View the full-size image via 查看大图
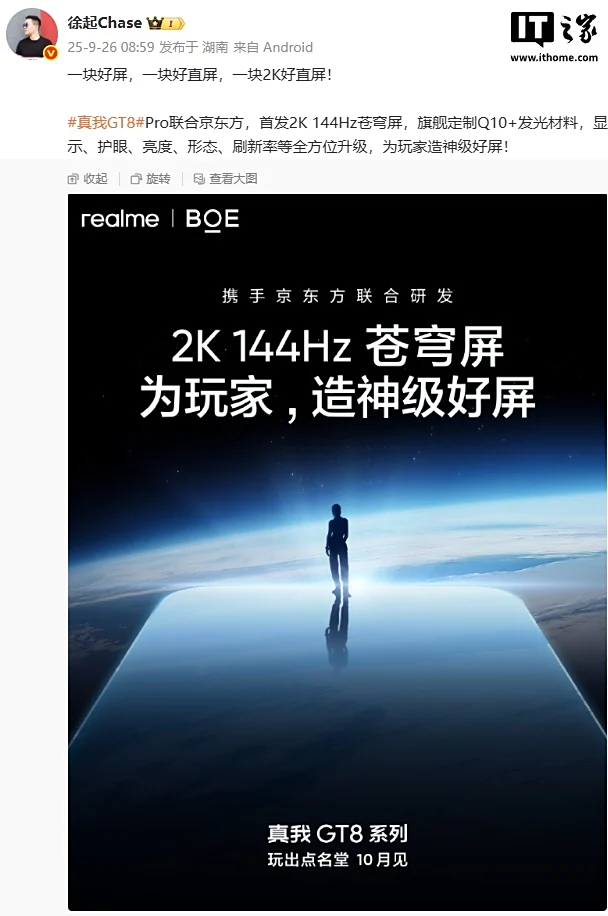 [225, 178]
